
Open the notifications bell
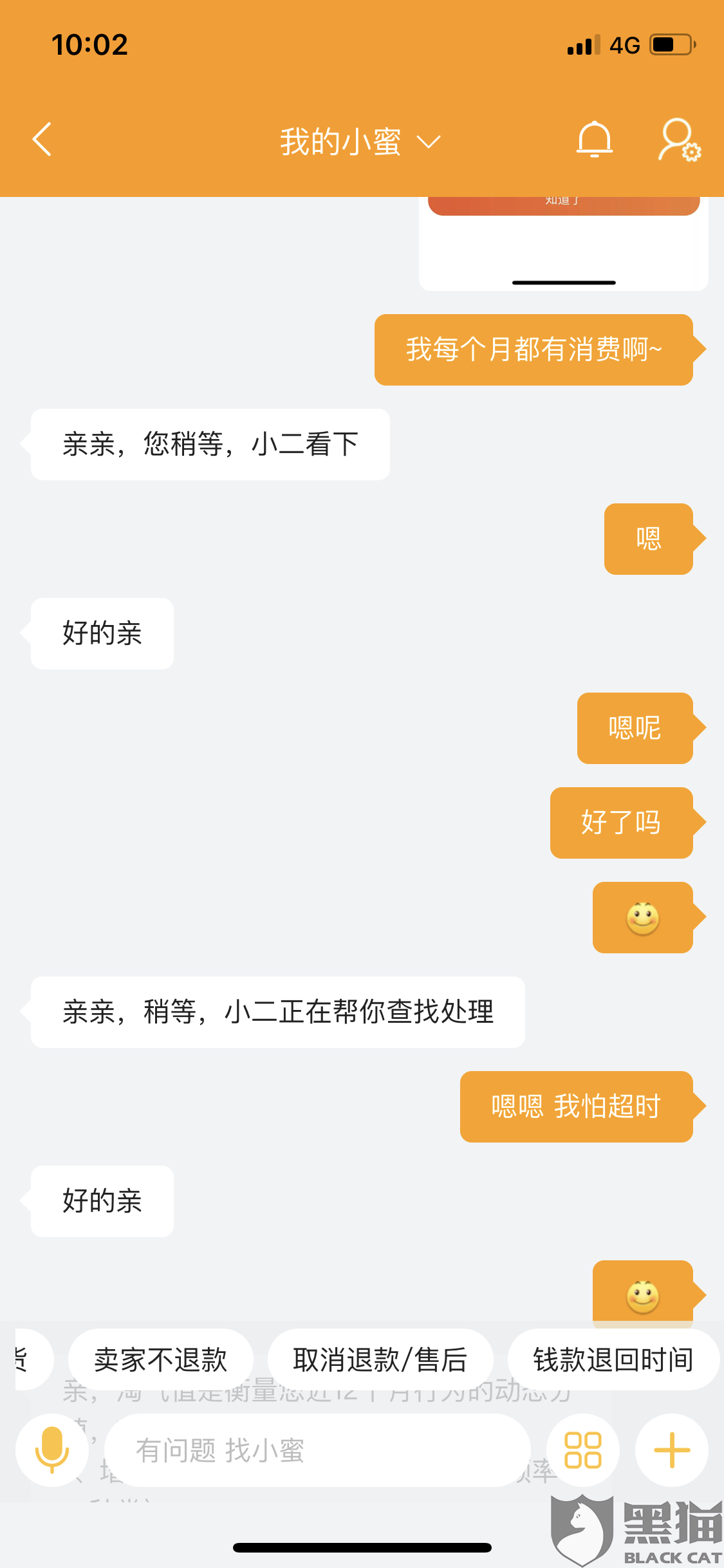point(594,140)
